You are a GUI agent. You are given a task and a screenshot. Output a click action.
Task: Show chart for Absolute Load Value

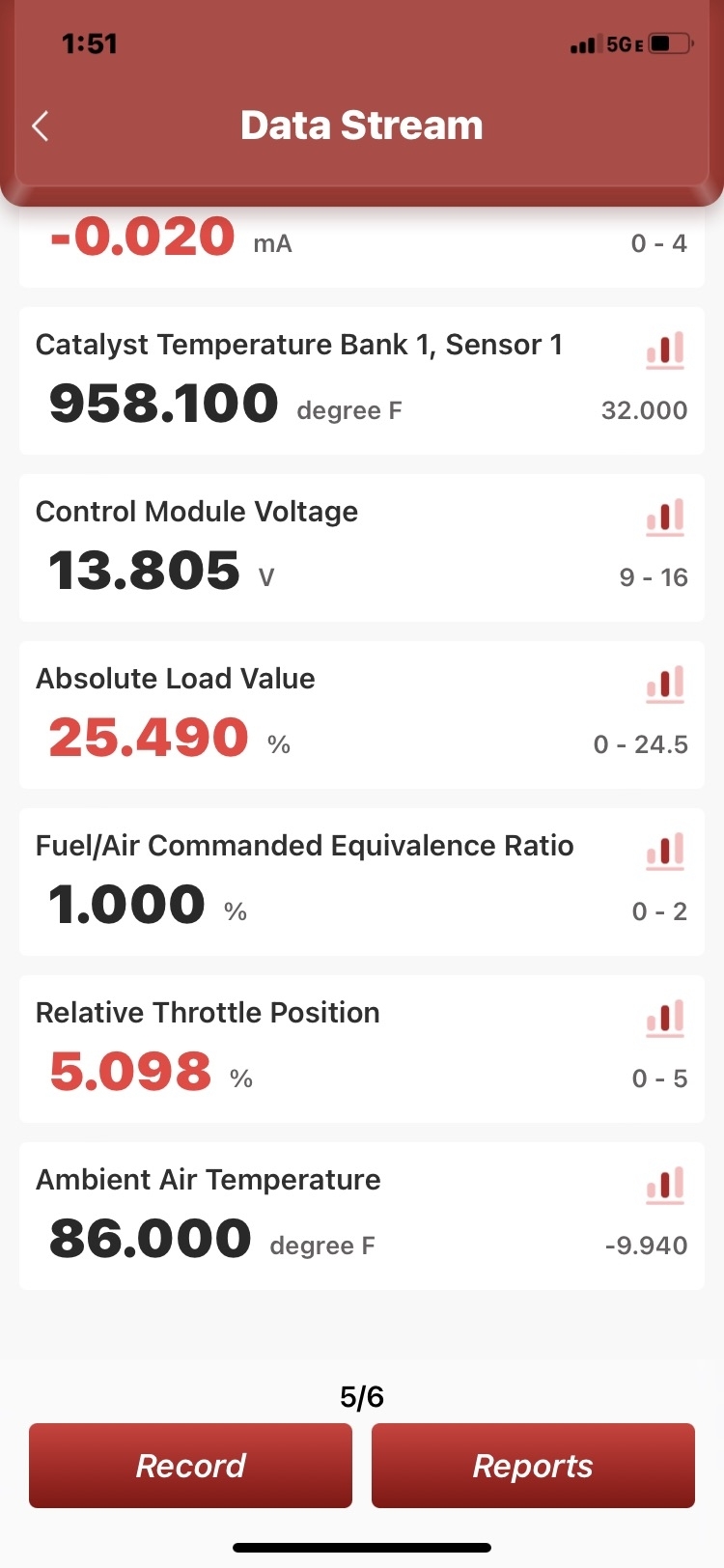(x=665, y=684)
